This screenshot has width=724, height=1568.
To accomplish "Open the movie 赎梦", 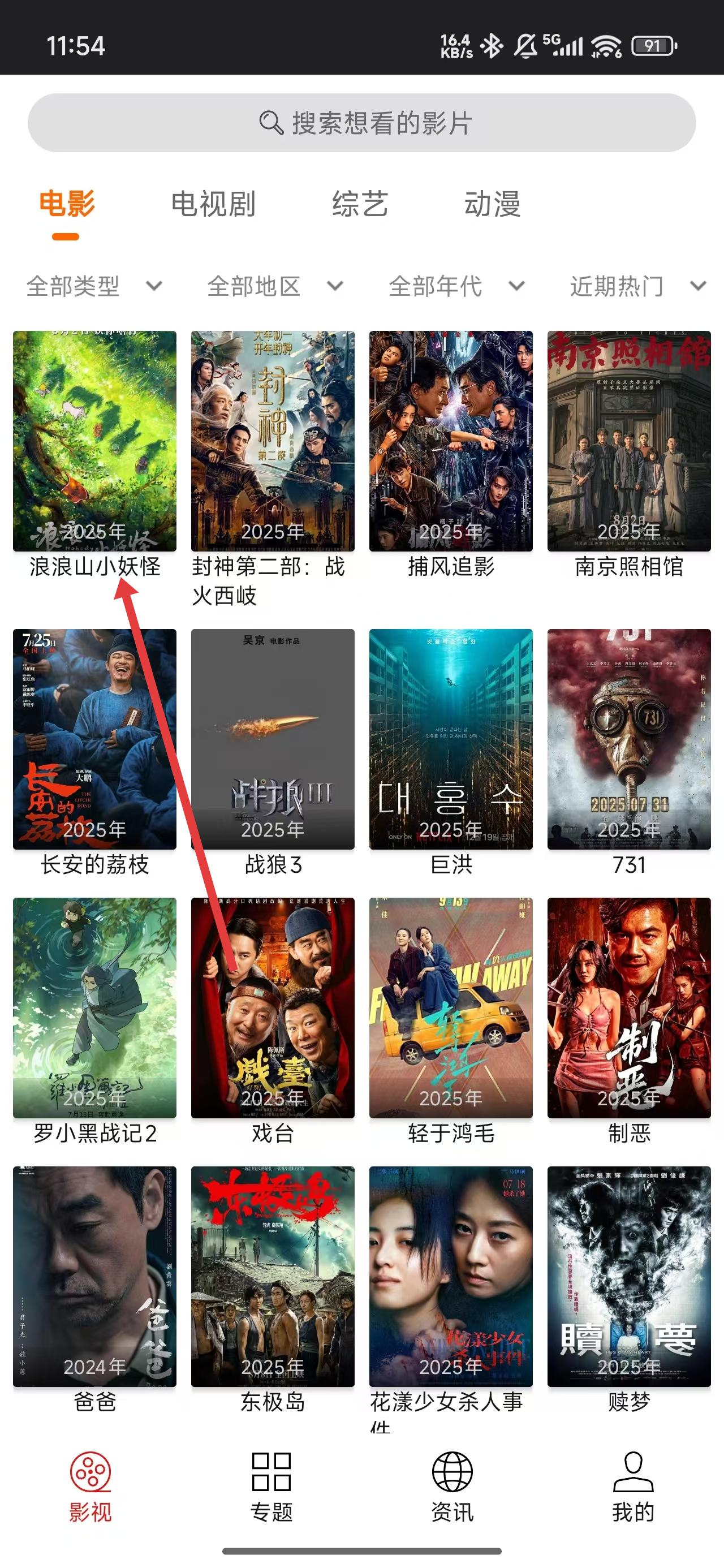I will pyautogui.click(x=629, y=1277).
